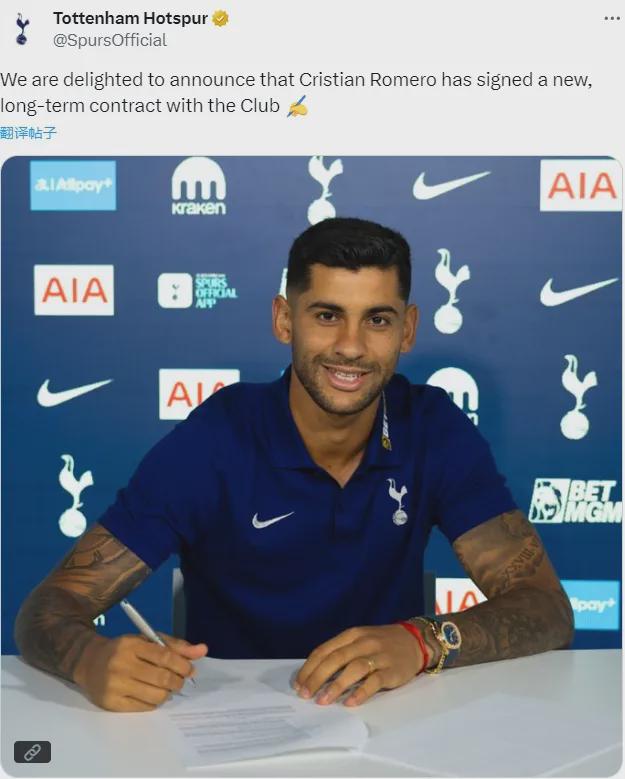Open the post's overflow menu

611,18
